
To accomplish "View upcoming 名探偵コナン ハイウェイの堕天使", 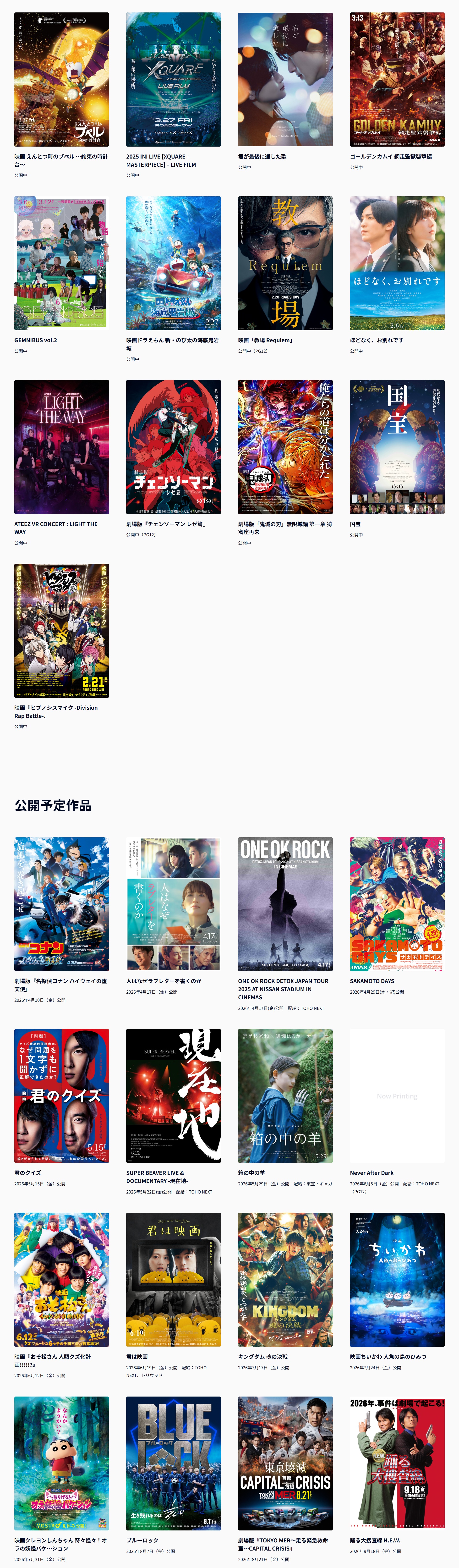I will pos(61,904).
